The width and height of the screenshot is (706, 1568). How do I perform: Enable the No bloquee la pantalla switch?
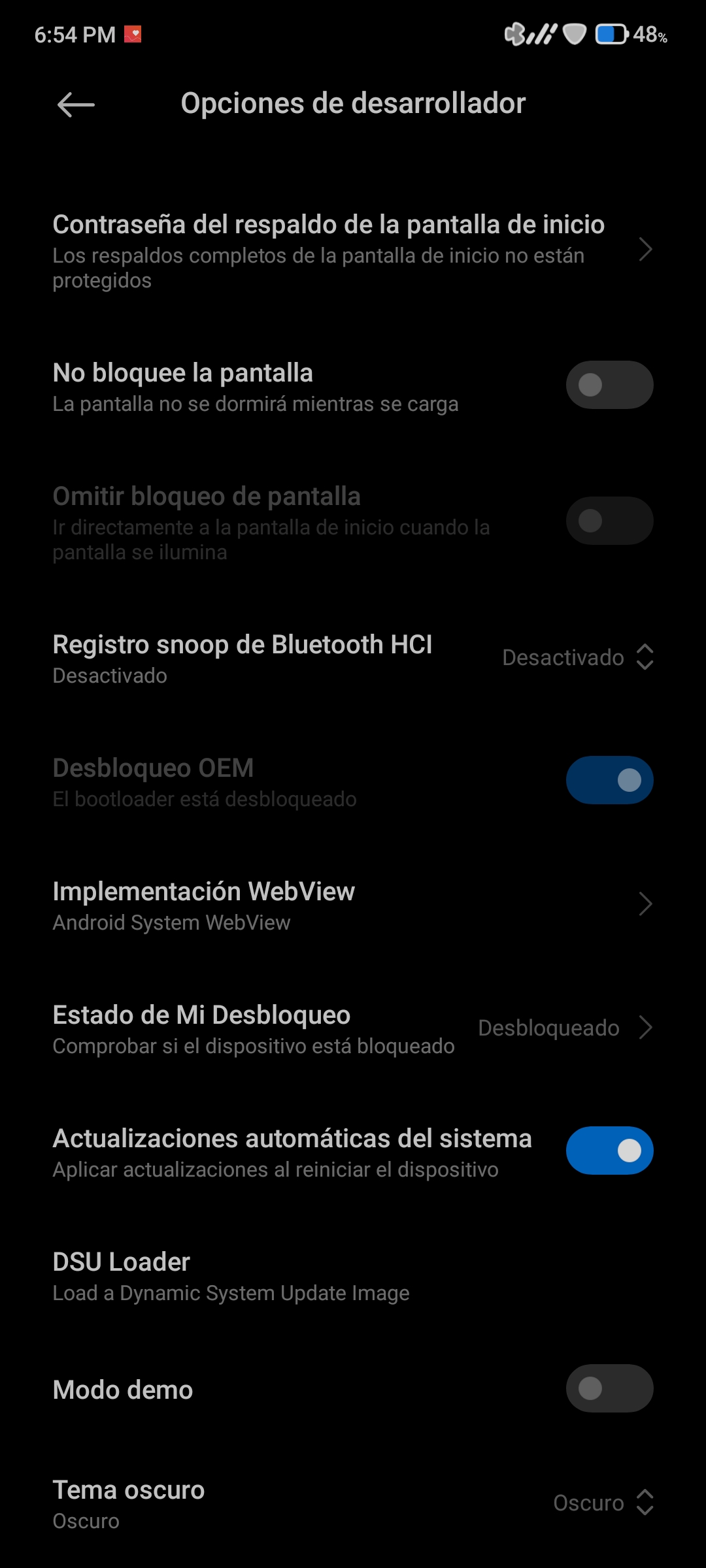pyautogui.click(x=609, y=385)
